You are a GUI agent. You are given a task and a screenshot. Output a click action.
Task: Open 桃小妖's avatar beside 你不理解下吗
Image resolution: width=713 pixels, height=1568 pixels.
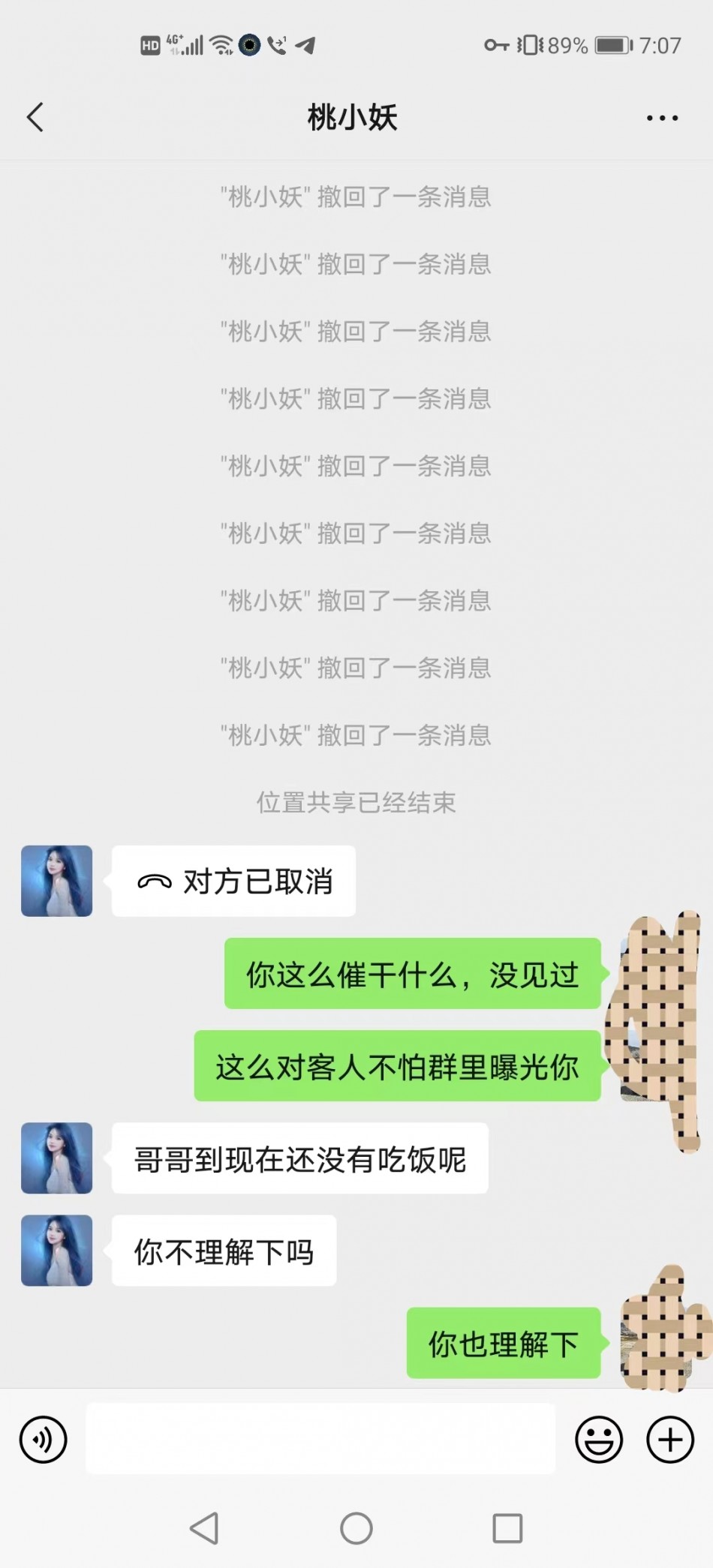pyautogui.click(x=57, y=1251)
